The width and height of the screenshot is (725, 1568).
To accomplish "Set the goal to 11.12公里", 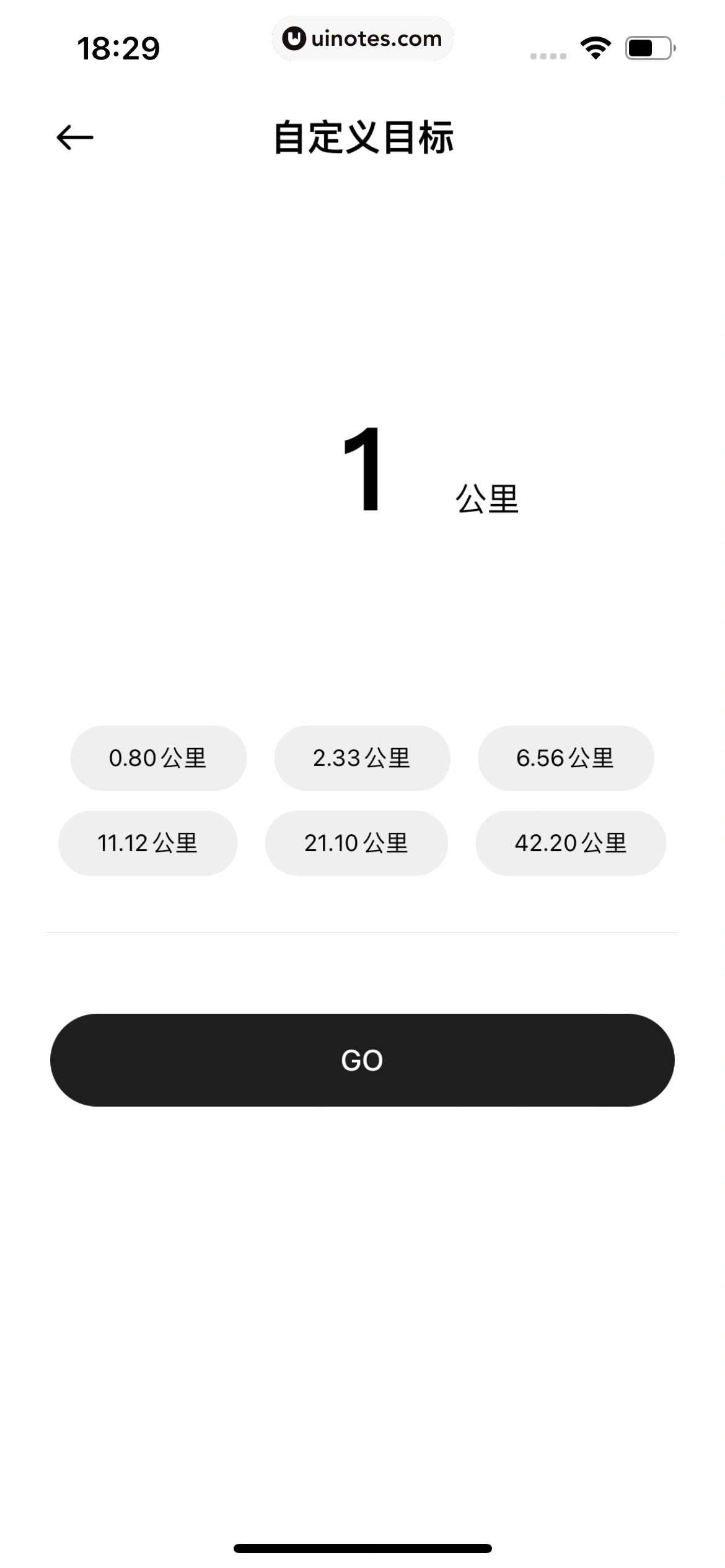I will 148,843.
